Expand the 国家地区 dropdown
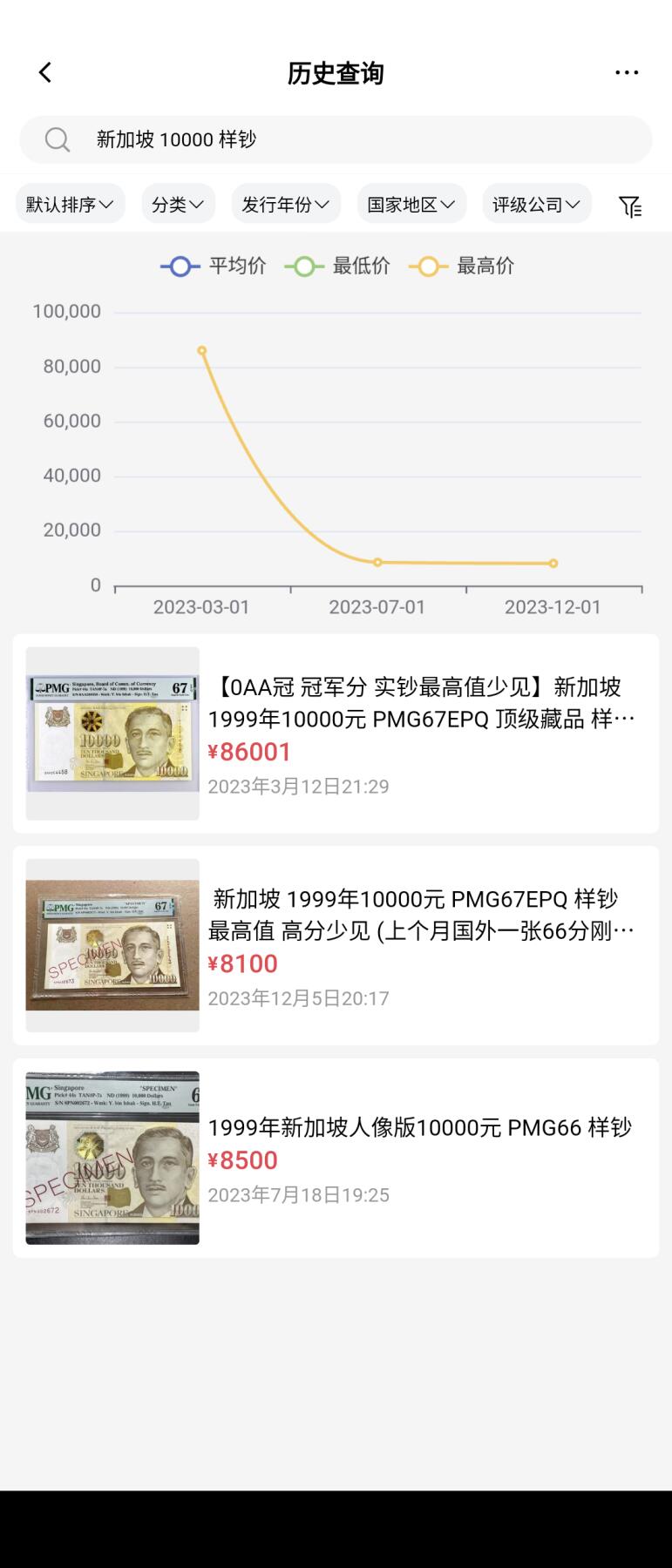672x1568 pixels. point(411,205)
